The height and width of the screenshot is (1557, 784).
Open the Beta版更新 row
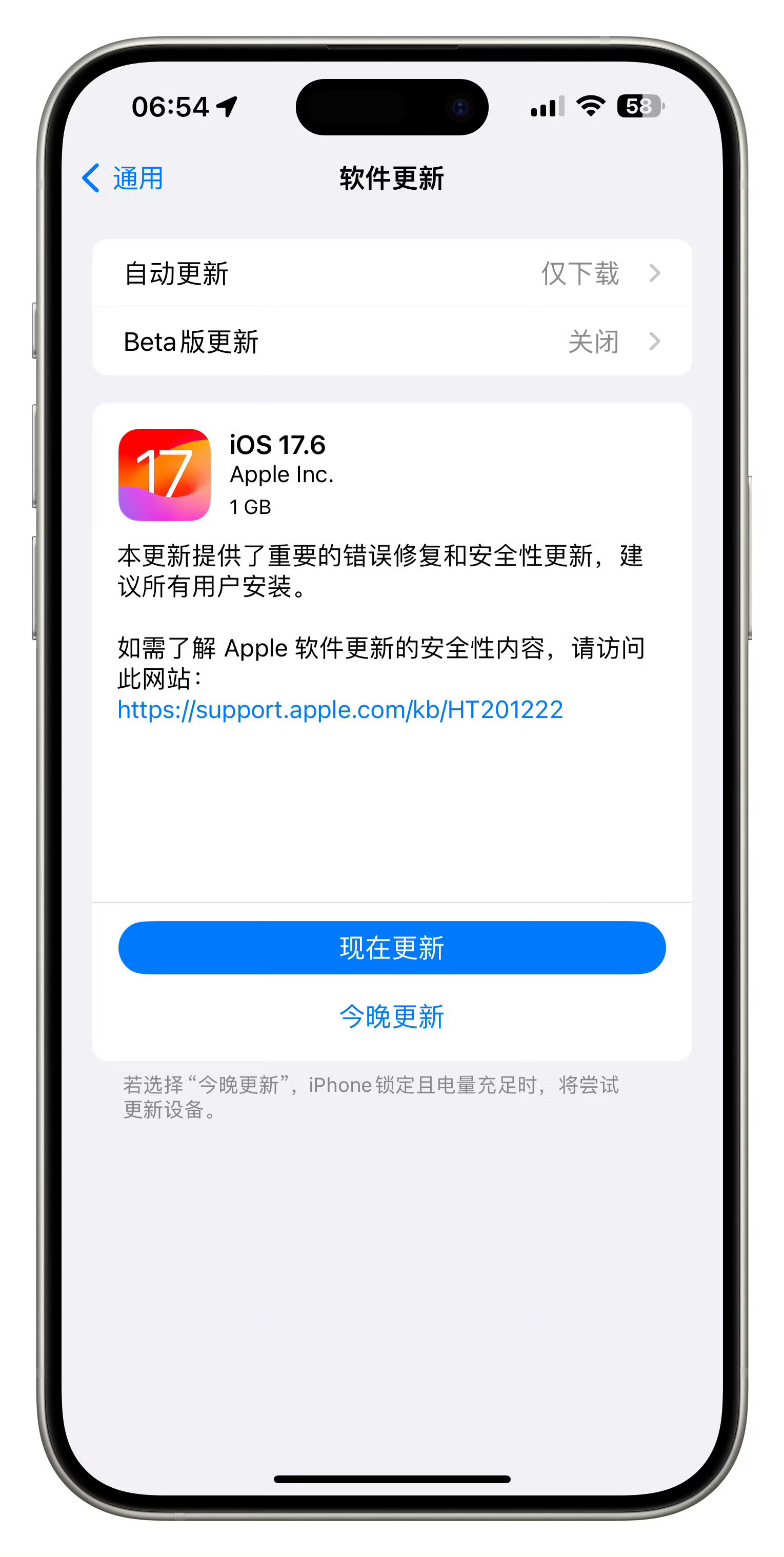pyautogui.click(x=392, y=342)
